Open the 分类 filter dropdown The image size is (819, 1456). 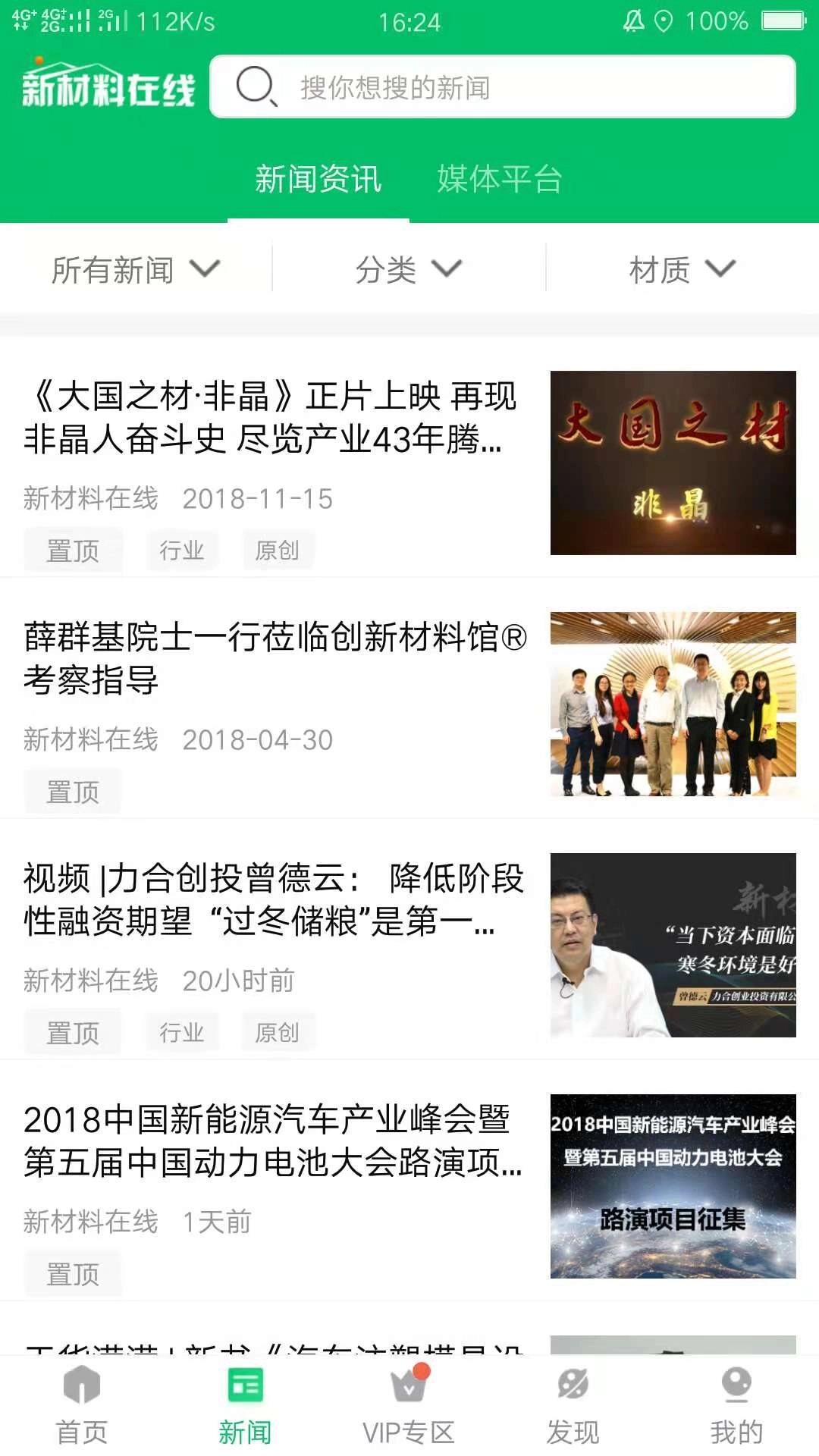click(409, 269)
